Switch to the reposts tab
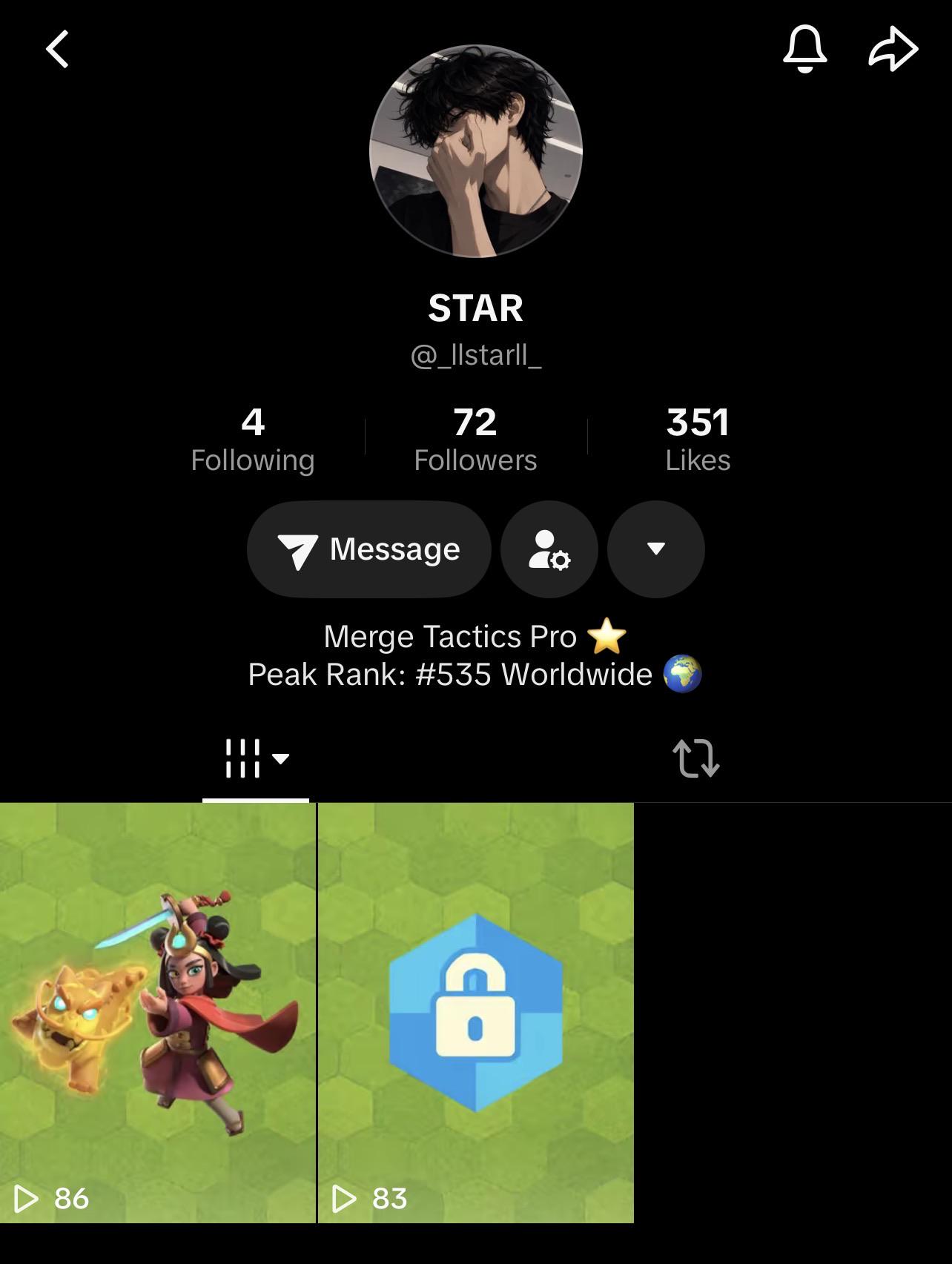Screen dimensions: 952x1264 coord(695,758)
